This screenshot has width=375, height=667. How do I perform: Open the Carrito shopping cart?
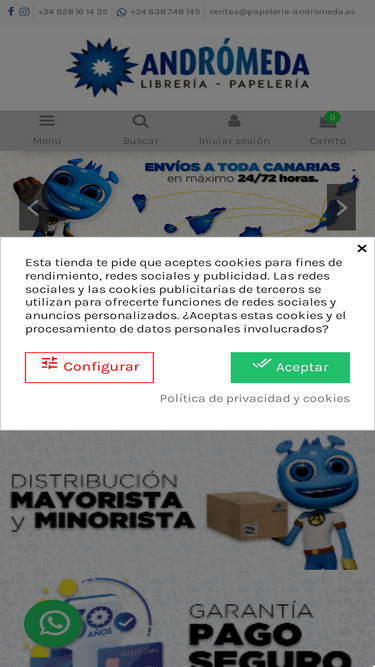click(x=327, y=130)
